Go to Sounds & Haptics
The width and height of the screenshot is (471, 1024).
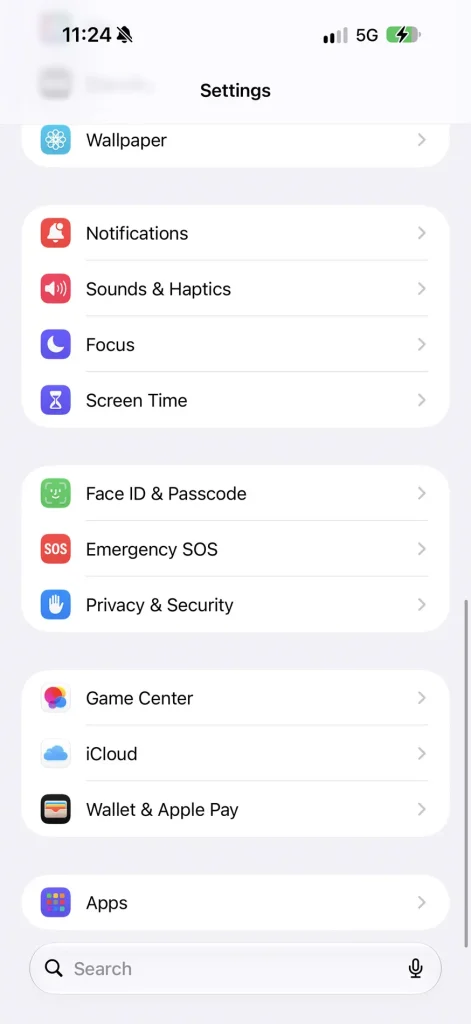point(235,289)
